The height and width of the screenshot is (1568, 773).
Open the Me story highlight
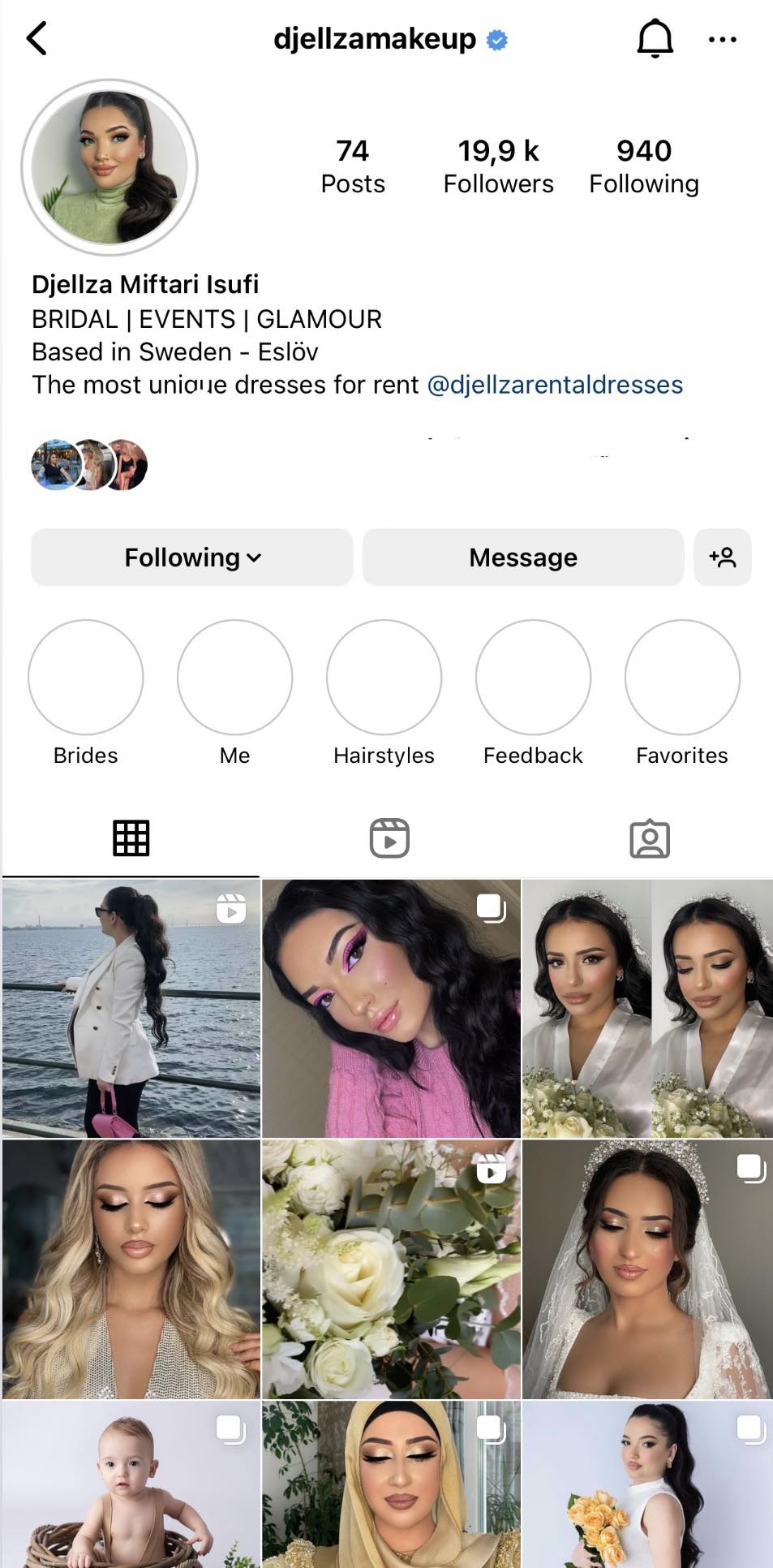coord(234,678)
